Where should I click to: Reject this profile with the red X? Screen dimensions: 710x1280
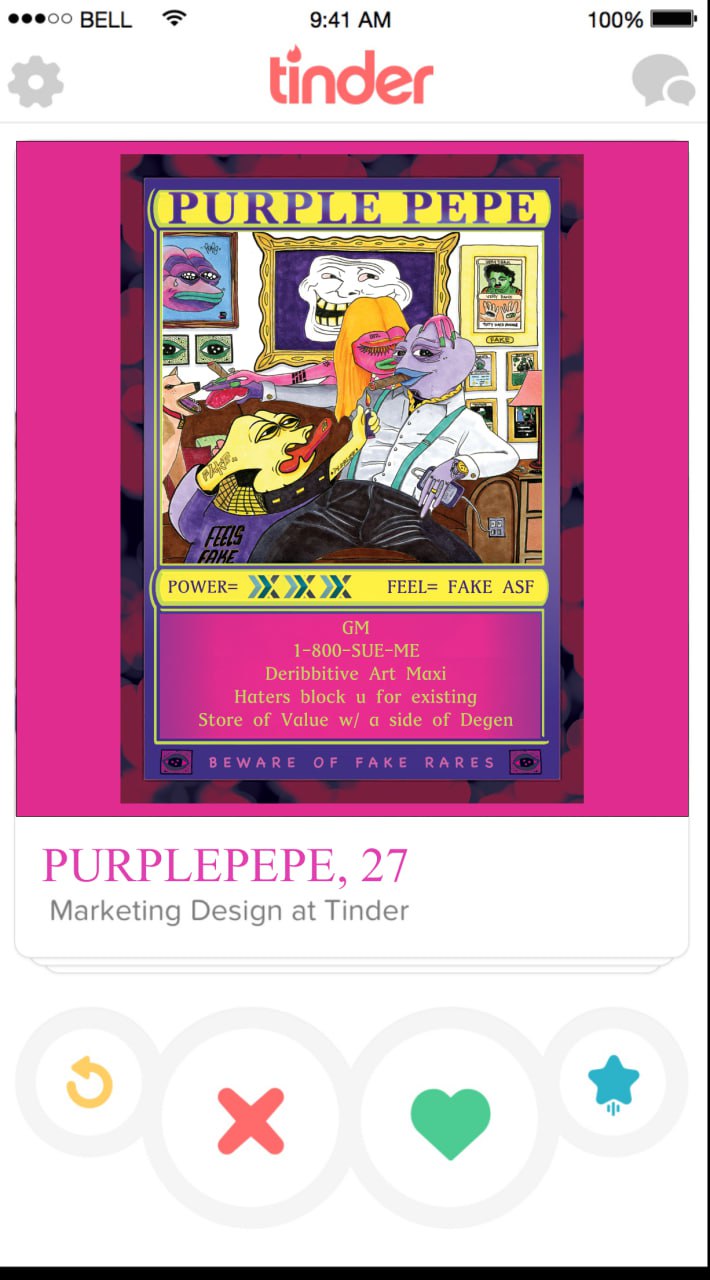click(251, 1121)
